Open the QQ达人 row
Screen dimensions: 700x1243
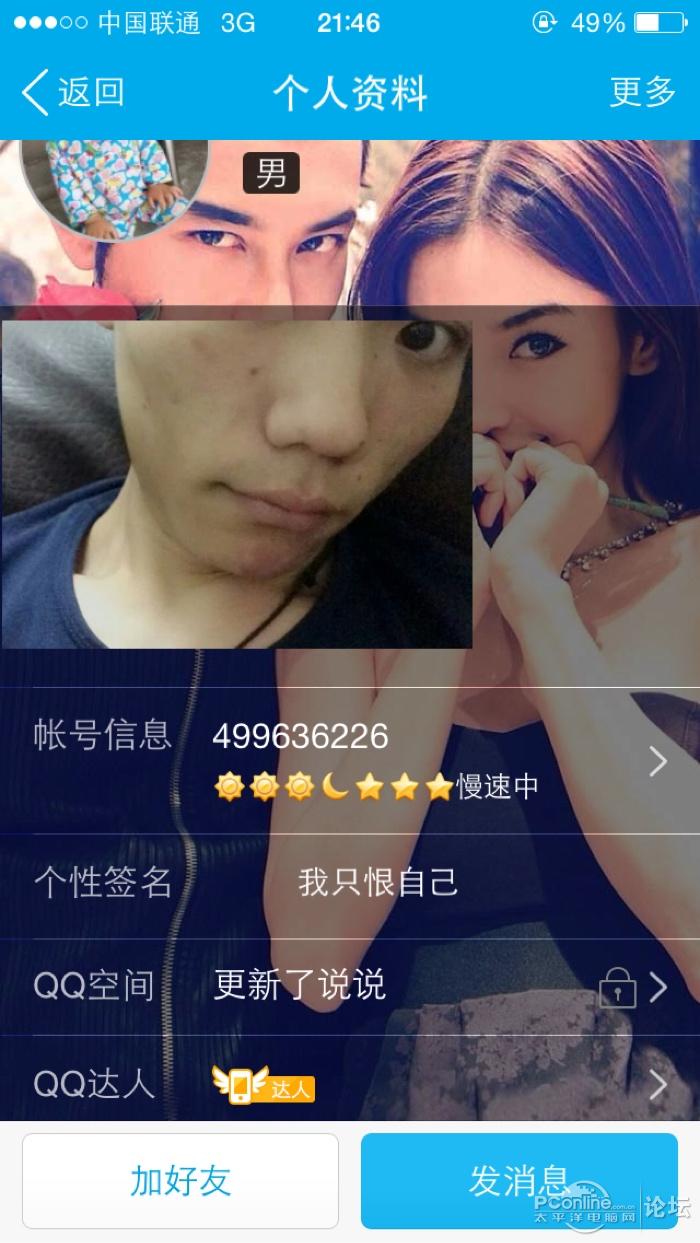(x=350, y=1084)
